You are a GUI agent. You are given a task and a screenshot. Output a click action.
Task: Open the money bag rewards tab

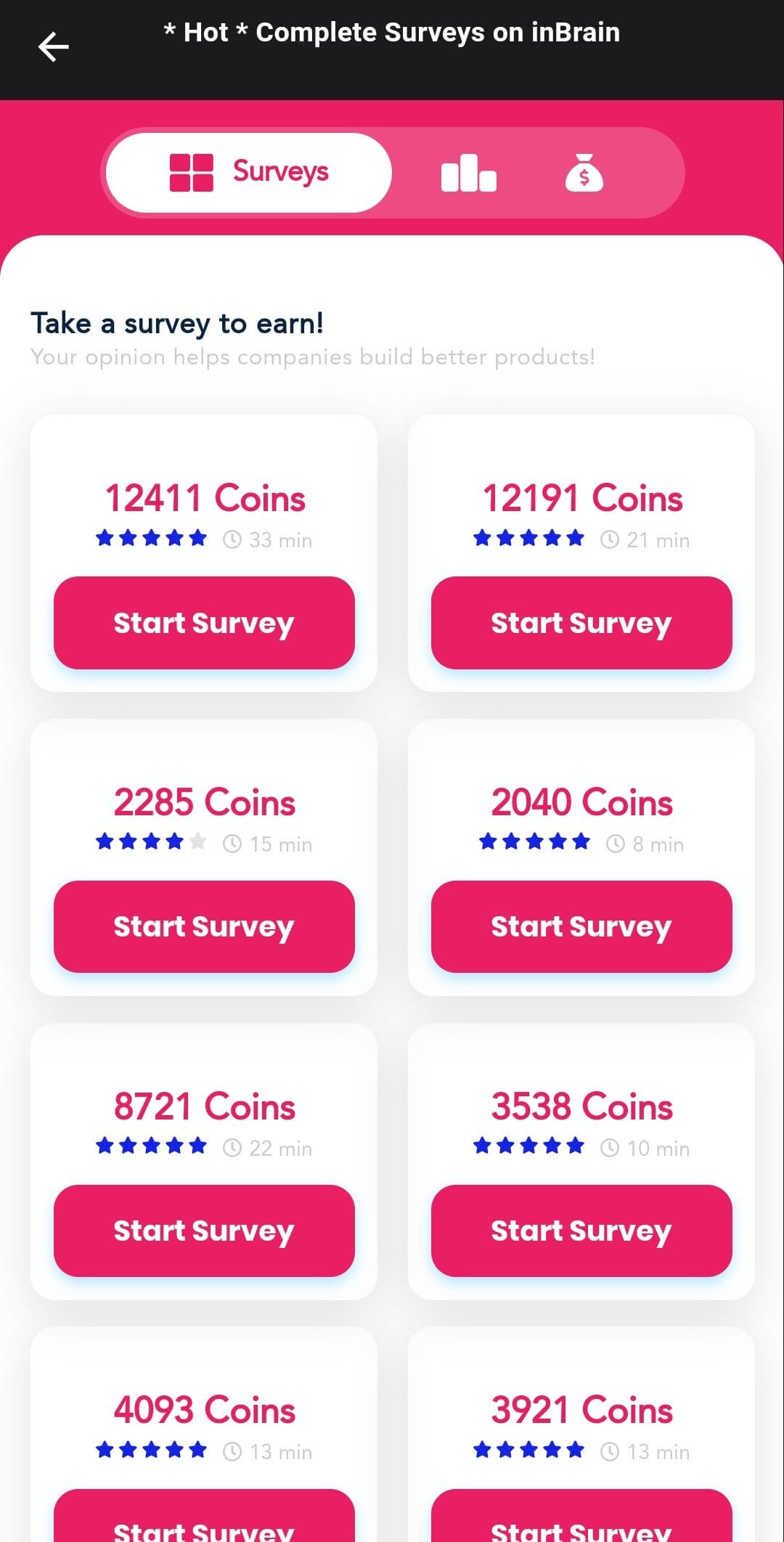584,173
